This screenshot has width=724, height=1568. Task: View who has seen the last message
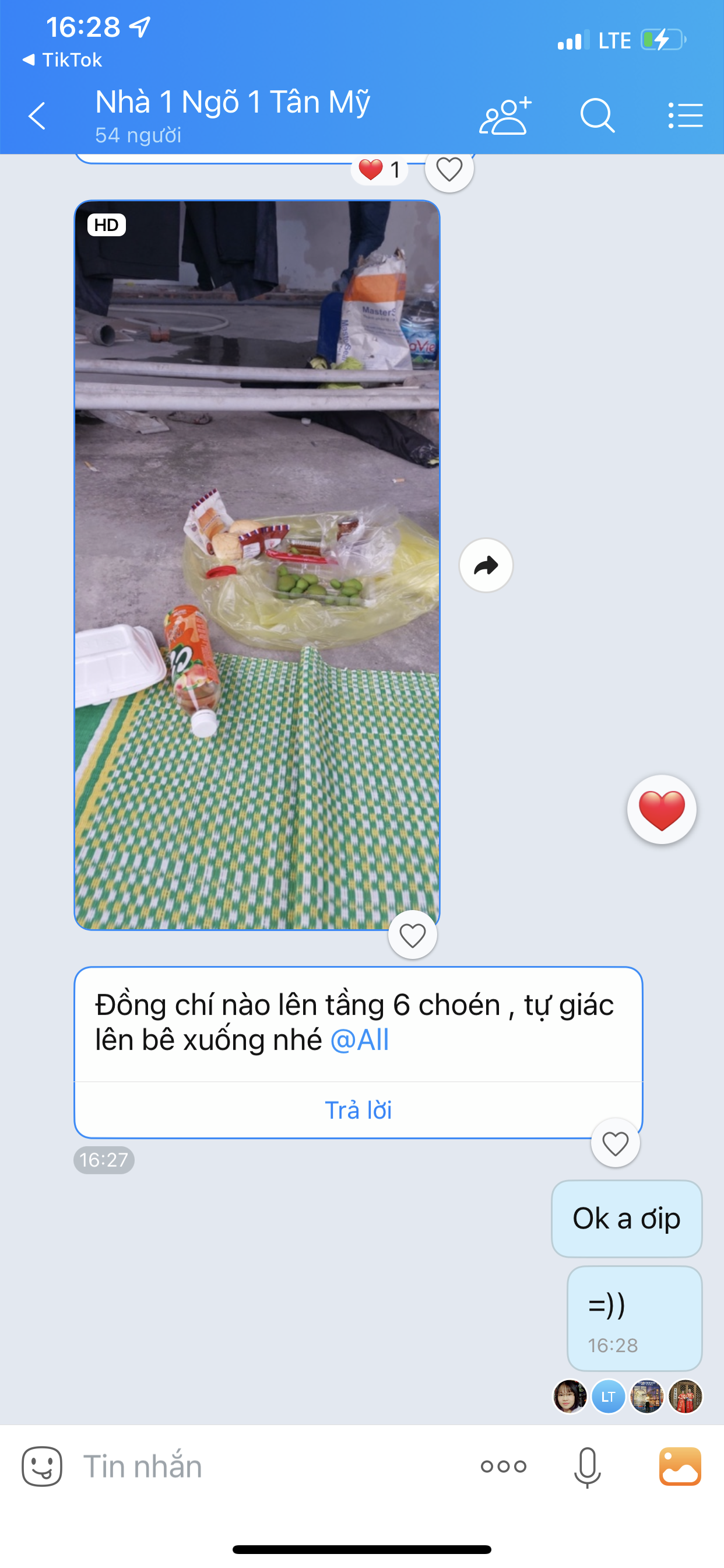(627, 1396)
